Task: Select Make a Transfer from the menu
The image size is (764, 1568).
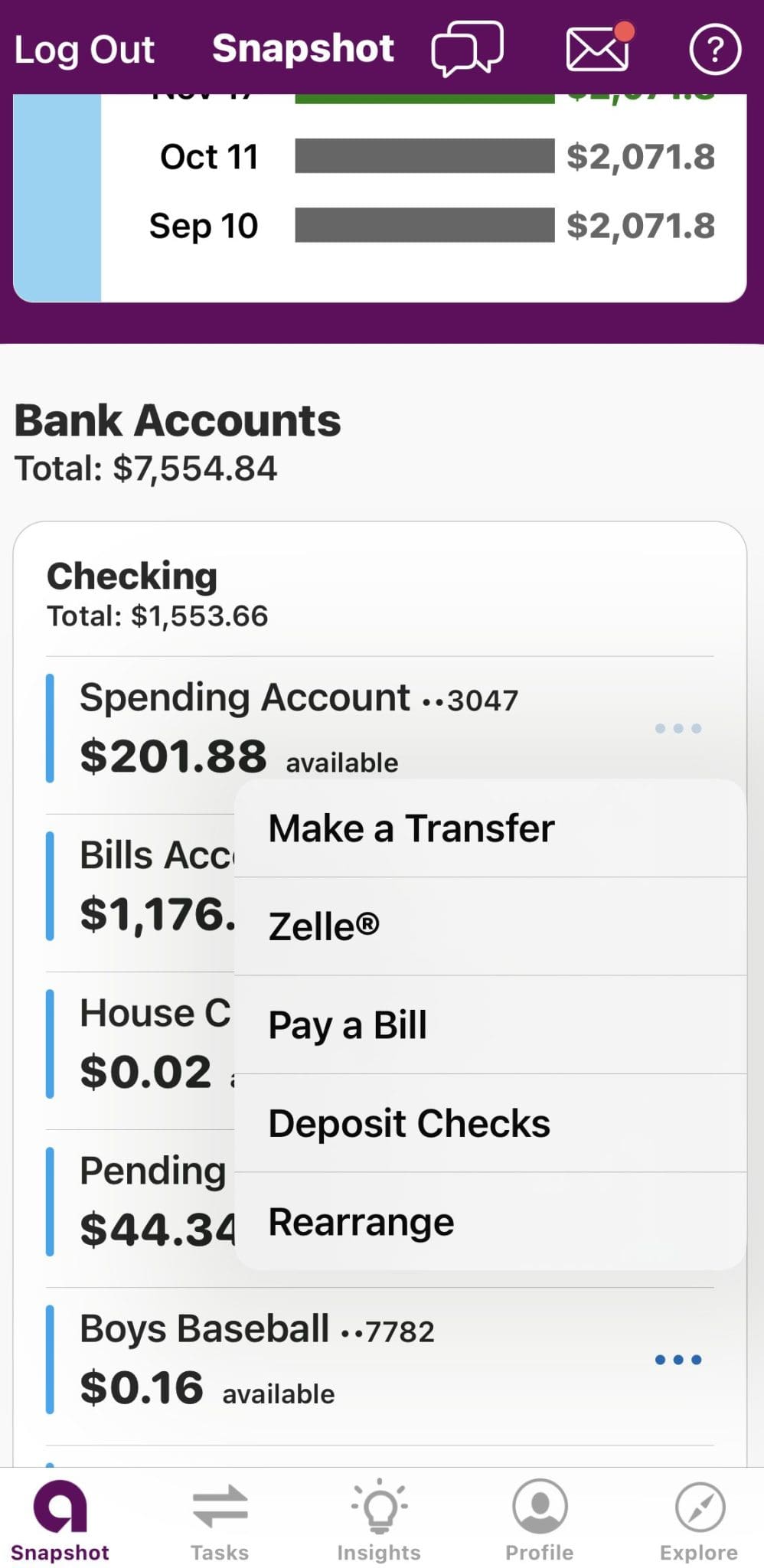Action: pos(410,828)
